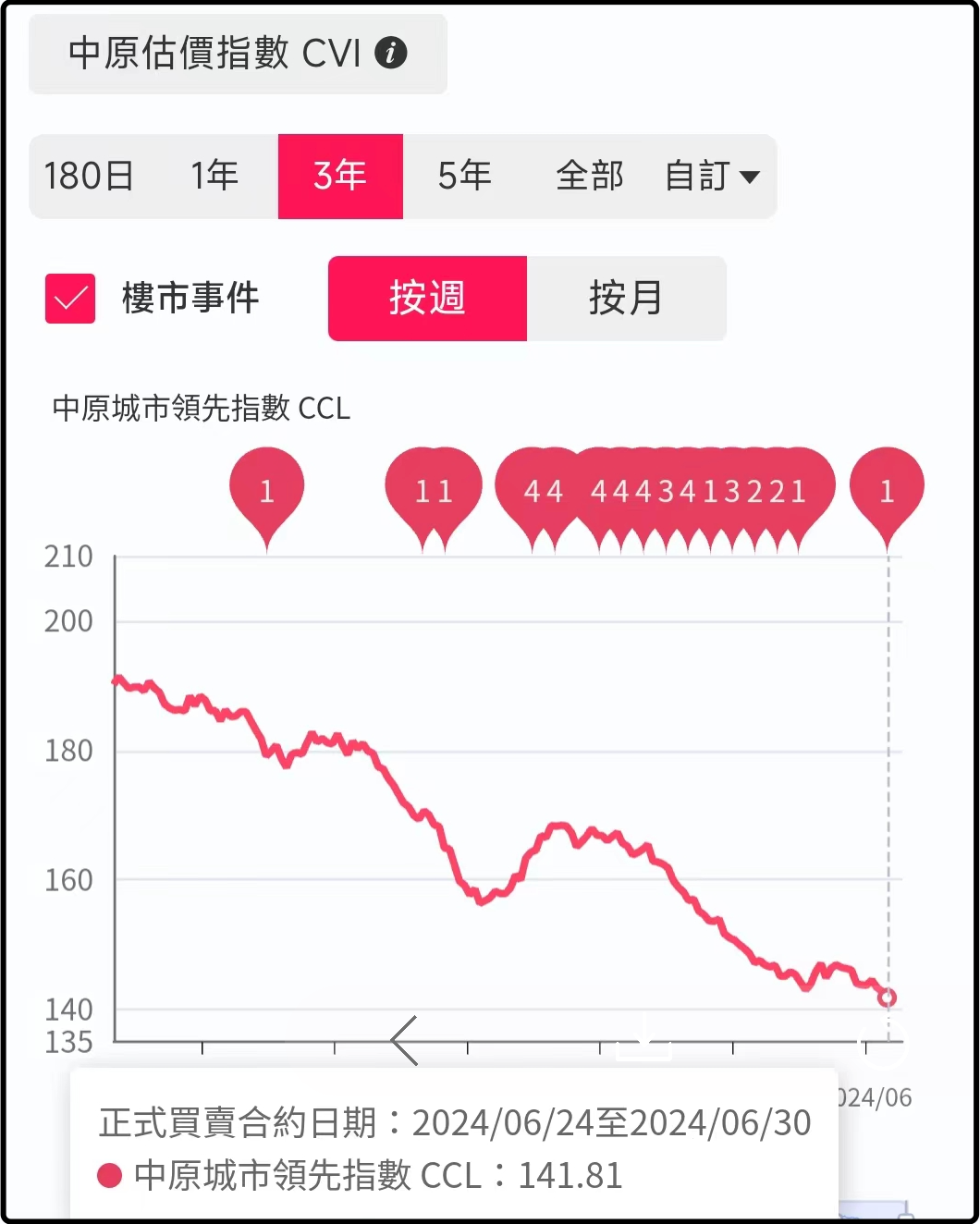Uncheck the 樓市事件 checkbox
The height and width of the screenshot is (1224, 980).
(x=70, y=299)
